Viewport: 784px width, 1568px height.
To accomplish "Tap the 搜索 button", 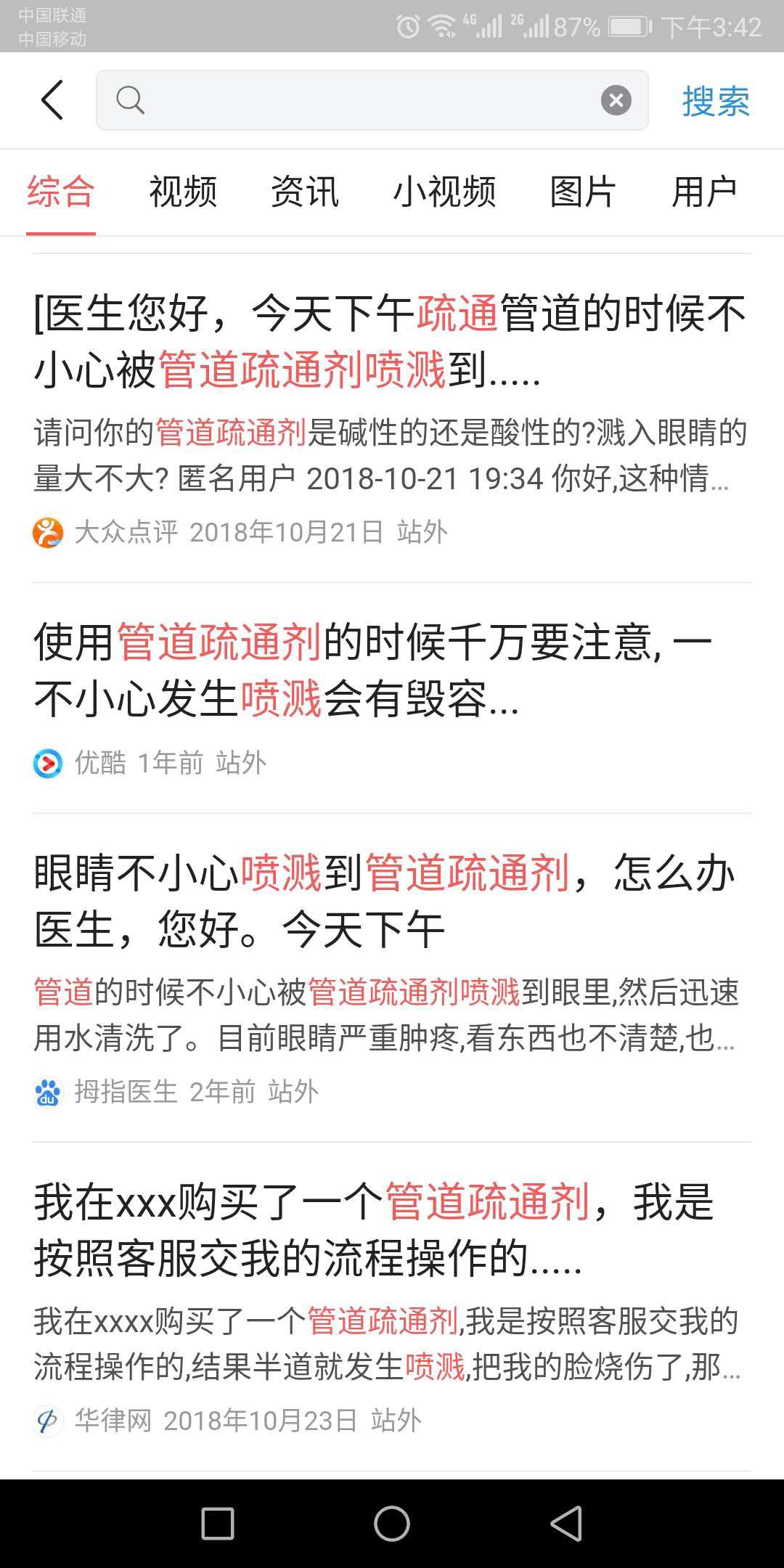I will (x=715, y=100).
